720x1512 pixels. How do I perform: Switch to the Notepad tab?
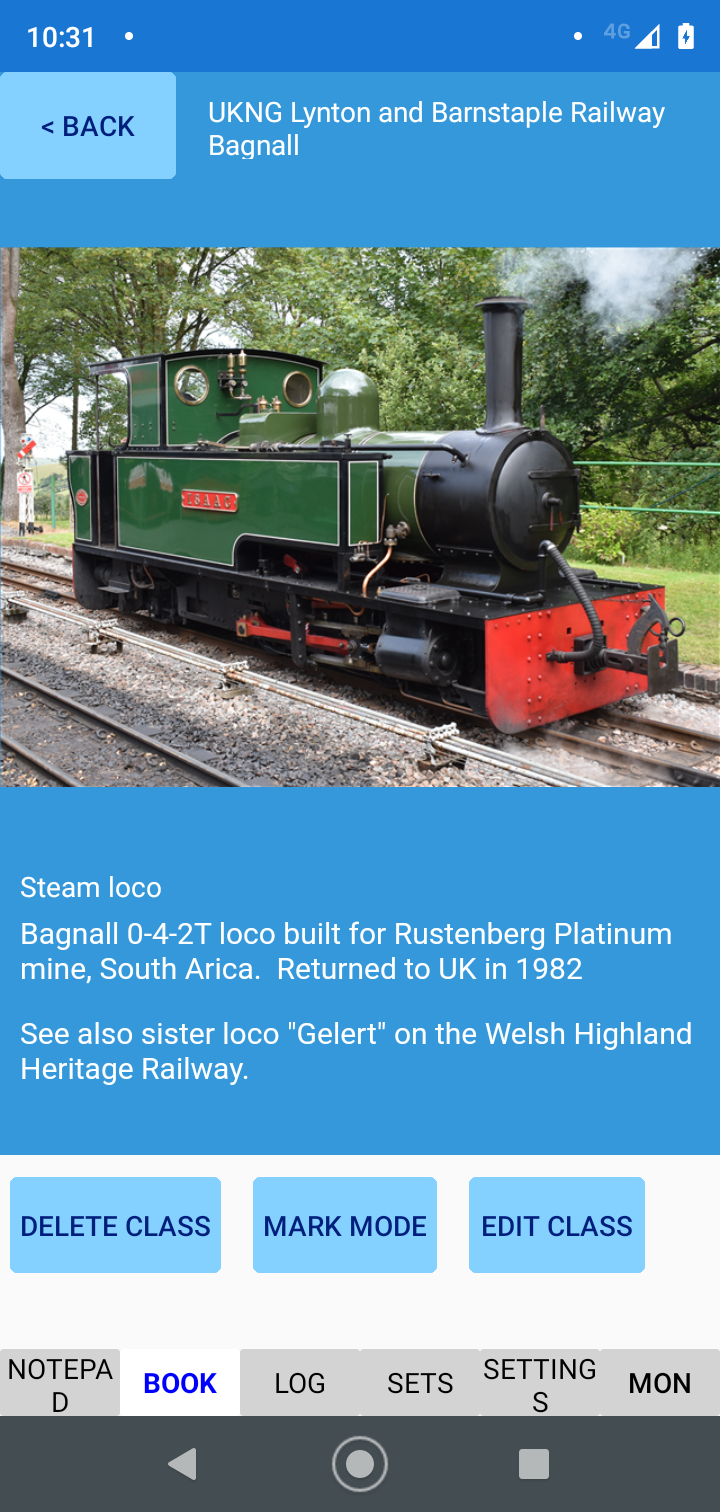pyautogui.click(x=60, y=1383)
